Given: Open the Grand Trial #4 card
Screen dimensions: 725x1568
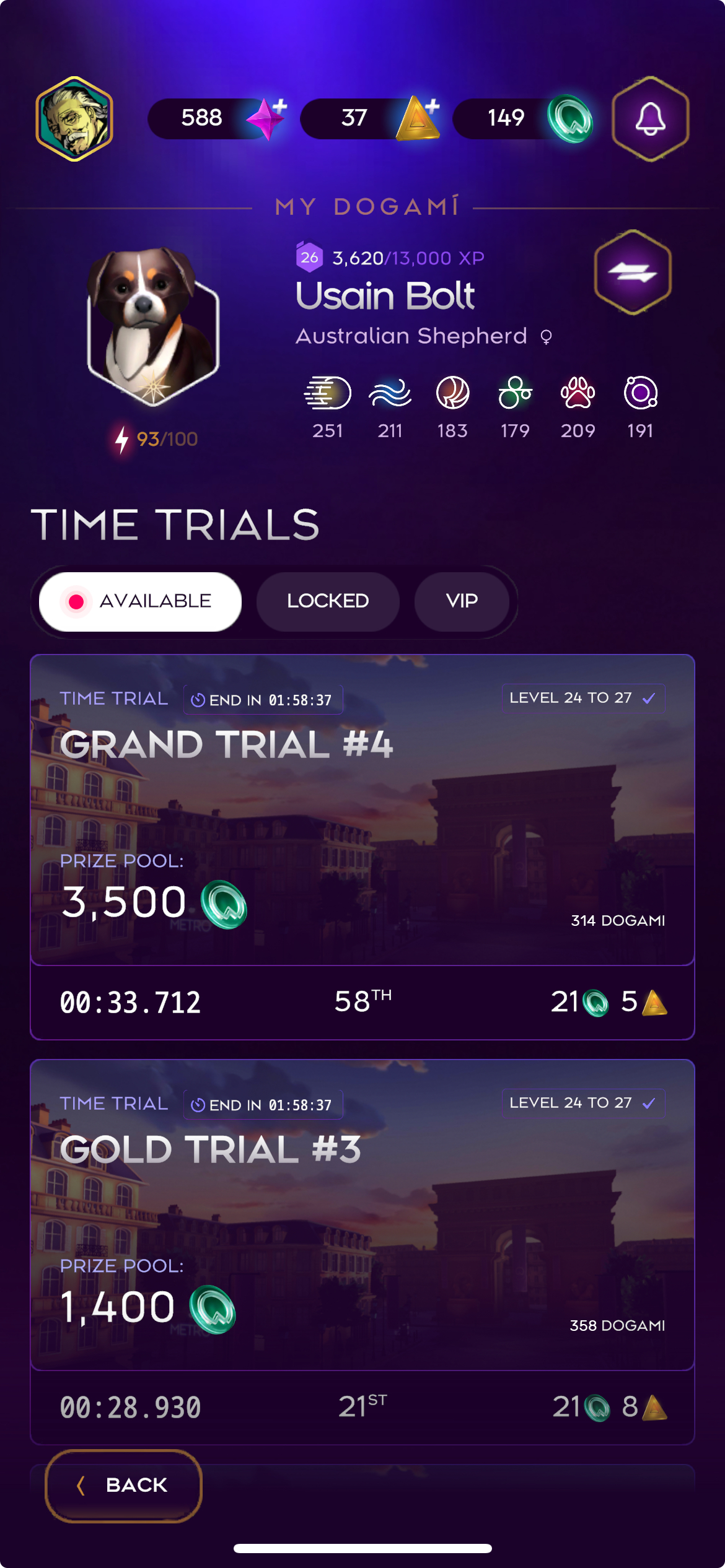Looking at the screenshot, I should 362,809.
